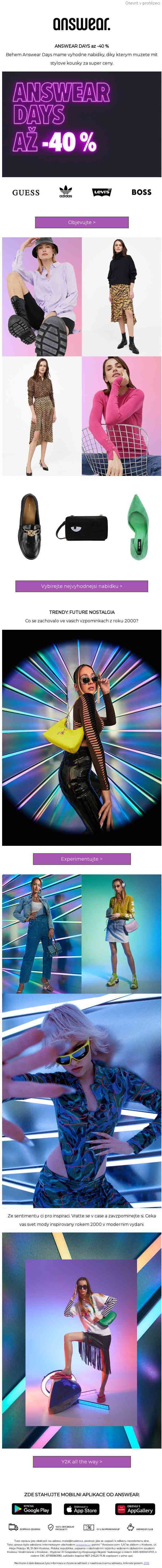Tap Vybirejte nejvyhodnejsi nabidku button

pos(81,586)
